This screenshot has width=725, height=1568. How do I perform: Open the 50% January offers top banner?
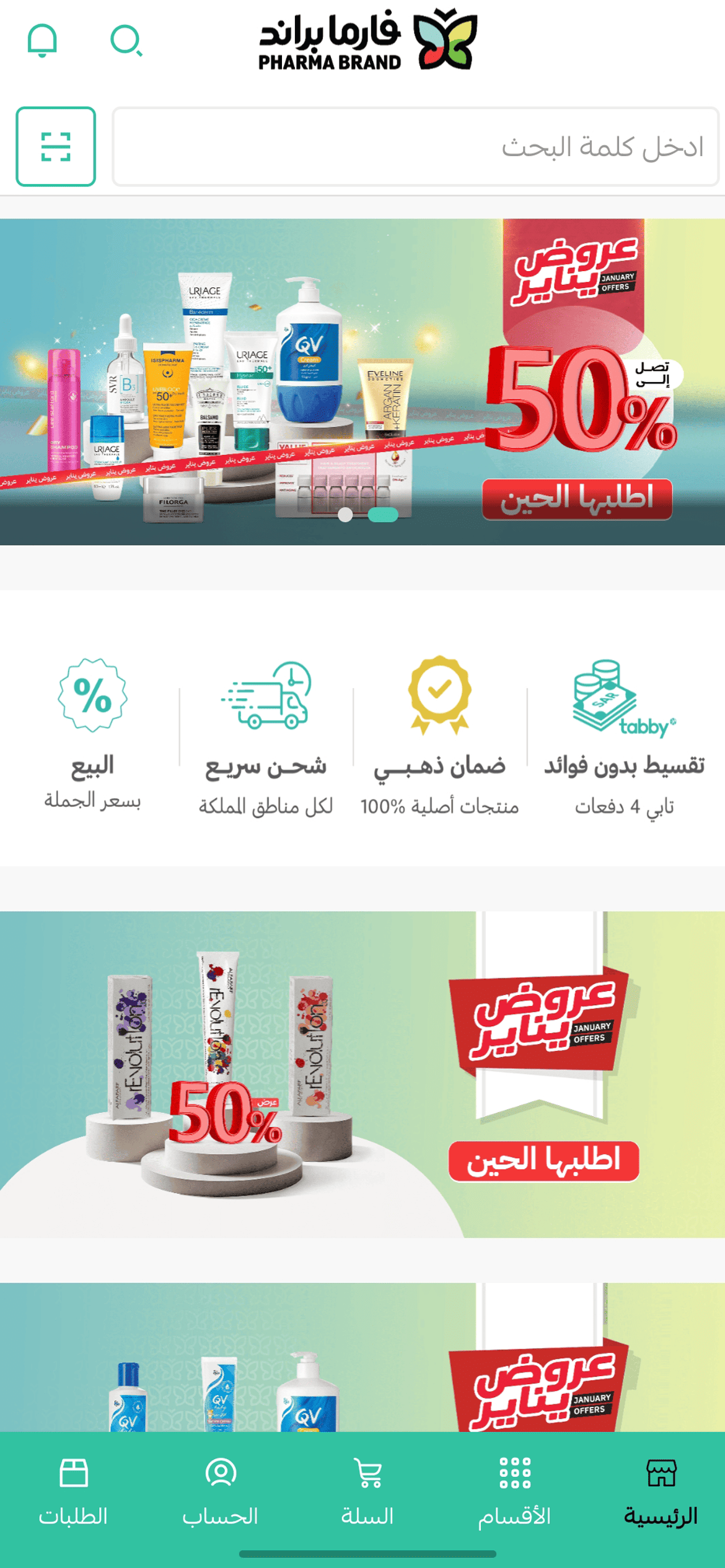(362, 372)
